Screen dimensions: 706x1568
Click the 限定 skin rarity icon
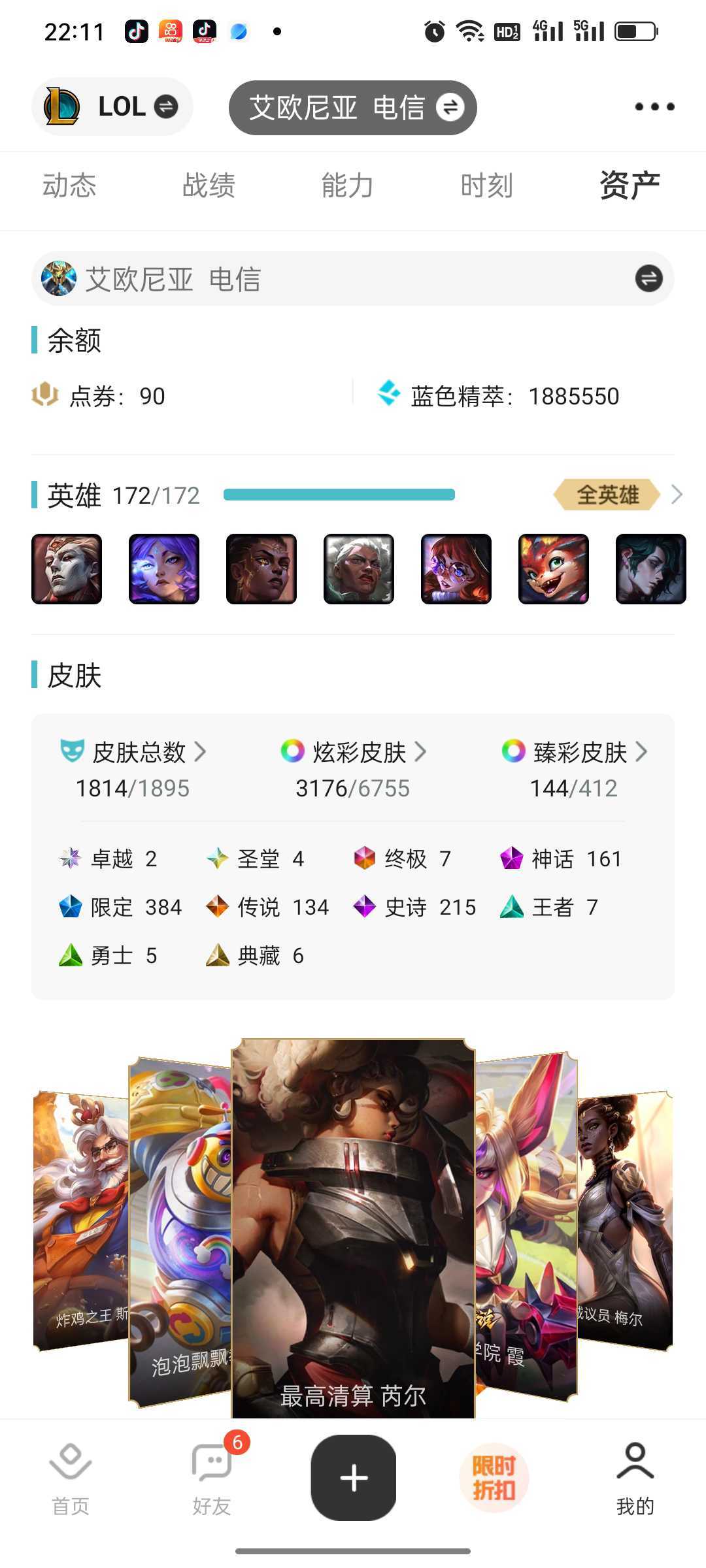[x=71, y=907]
